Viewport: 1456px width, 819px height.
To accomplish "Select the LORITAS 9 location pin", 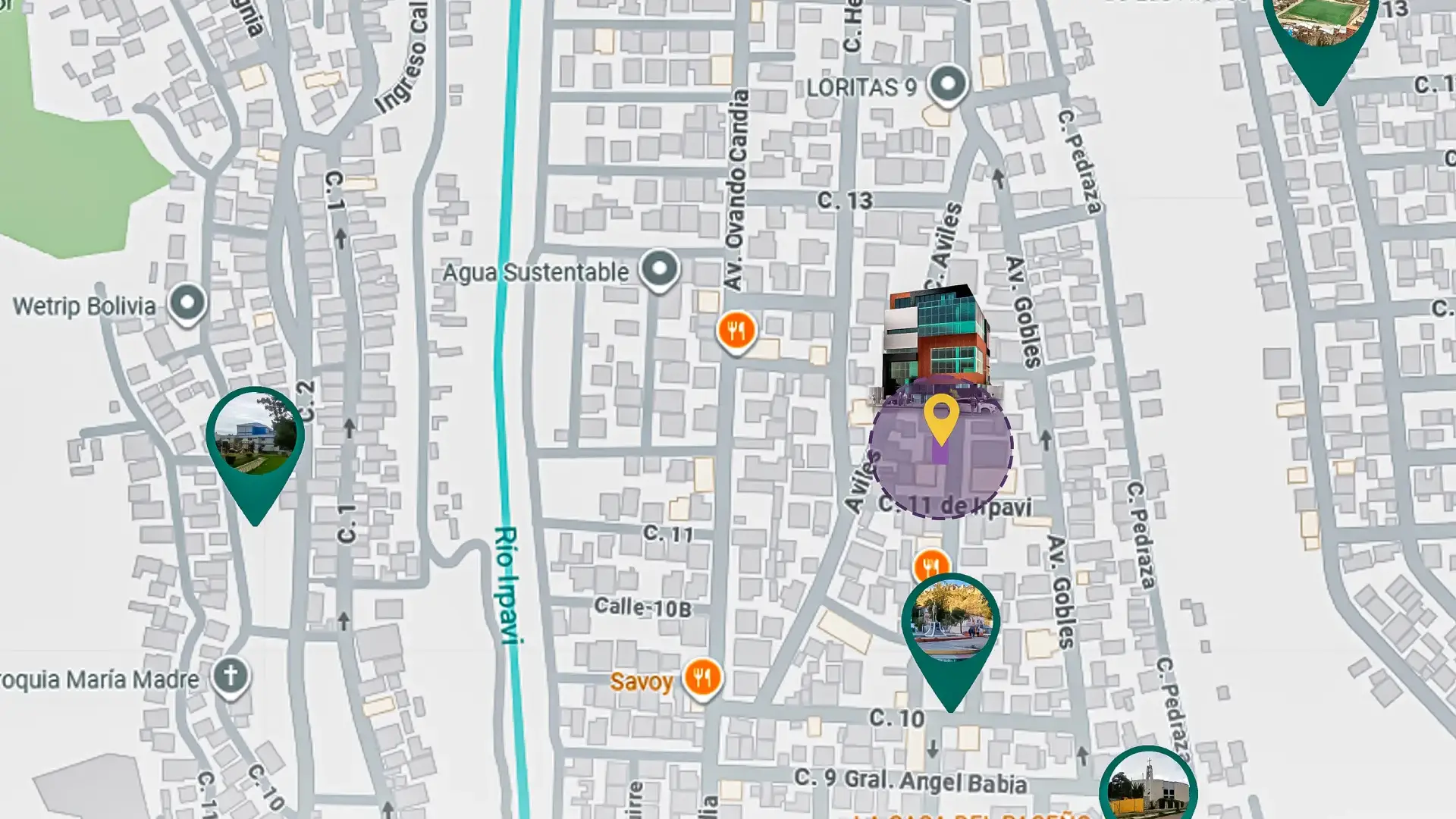I will [947, 84].
